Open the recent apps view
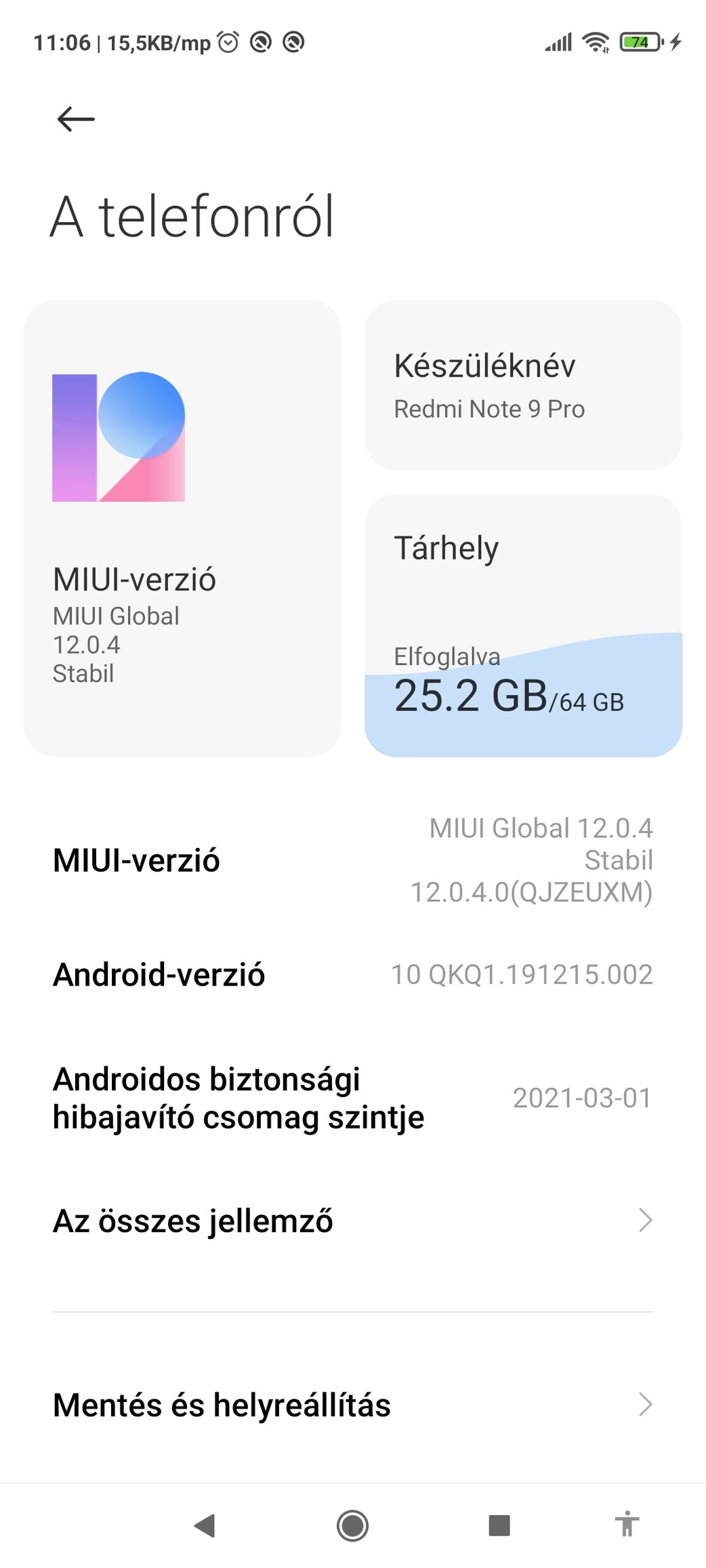This screenshot has width=706, height=1568. pyautogui.click(x=499, y=1526)
